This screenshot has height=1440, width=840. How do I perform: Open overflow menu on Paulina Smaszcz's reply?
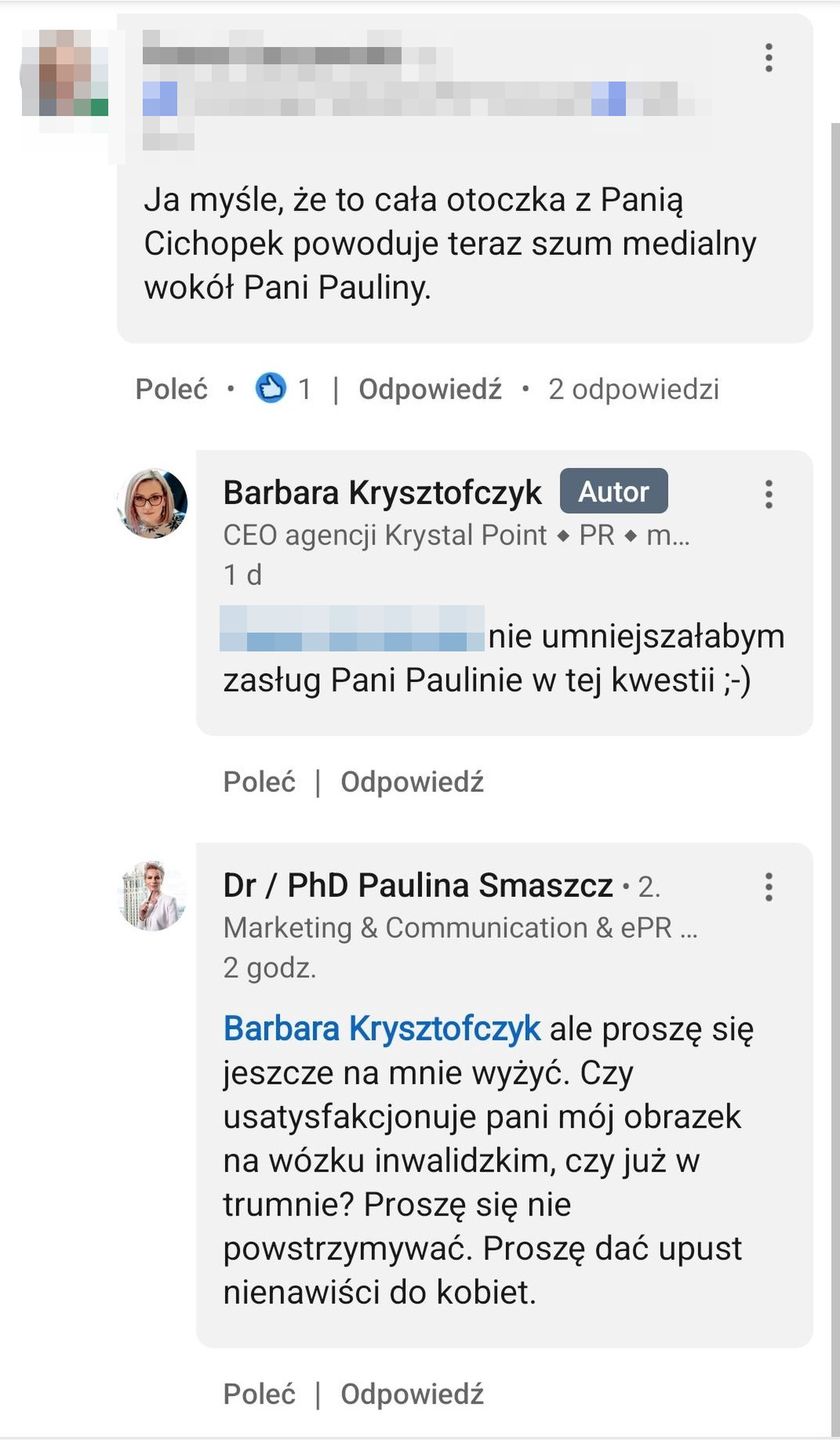coord(768,887)
